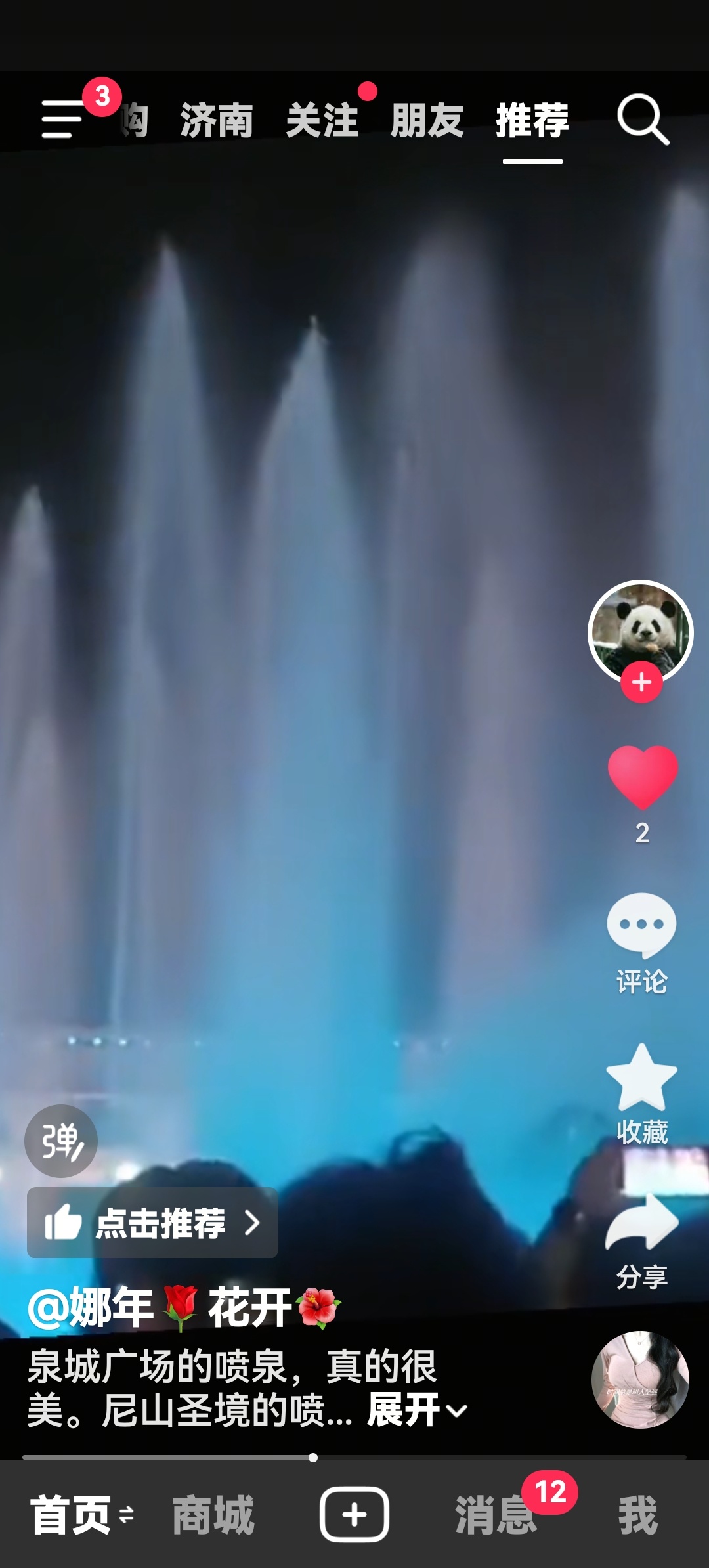Create a new post with plus button

(x=354, y=1515)
